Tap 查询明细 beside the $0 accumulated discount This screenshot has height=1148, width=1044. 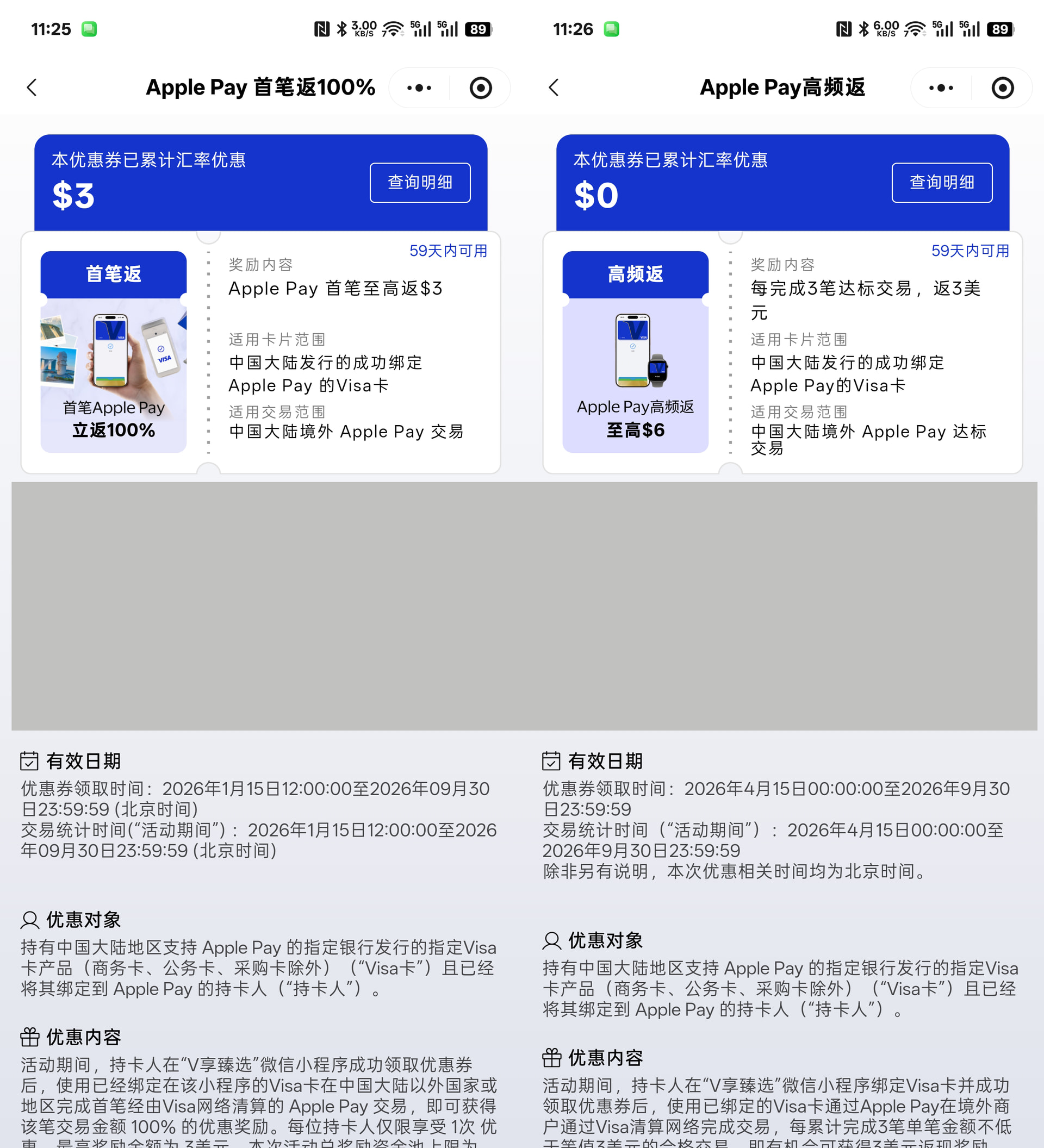click(942, 183)
